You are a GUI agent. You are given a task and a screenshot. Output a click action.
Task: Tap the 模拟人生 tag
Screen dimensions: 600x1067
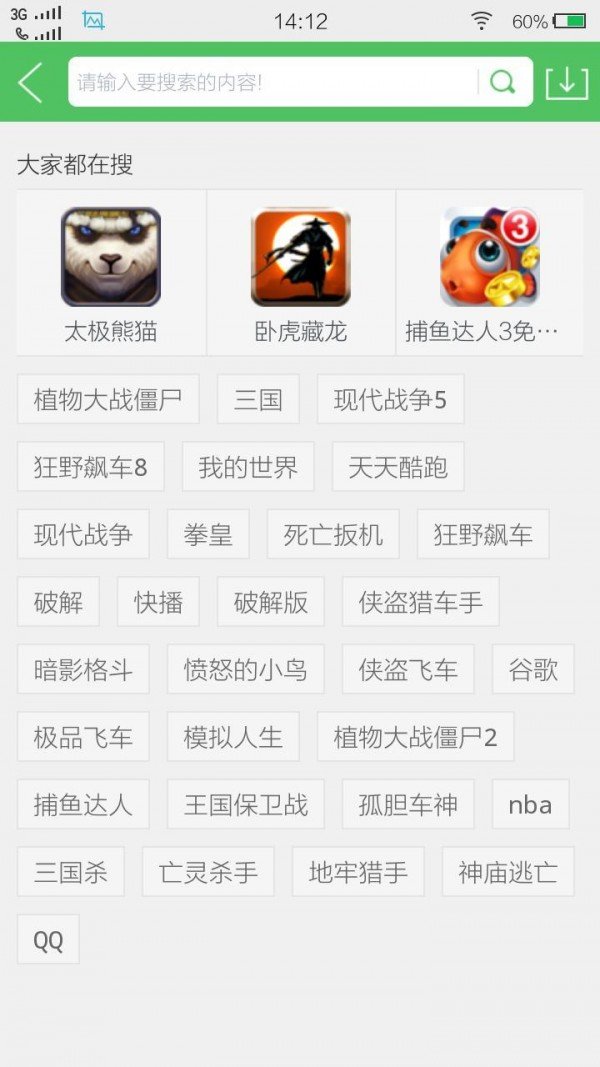[x=233, y=737]
